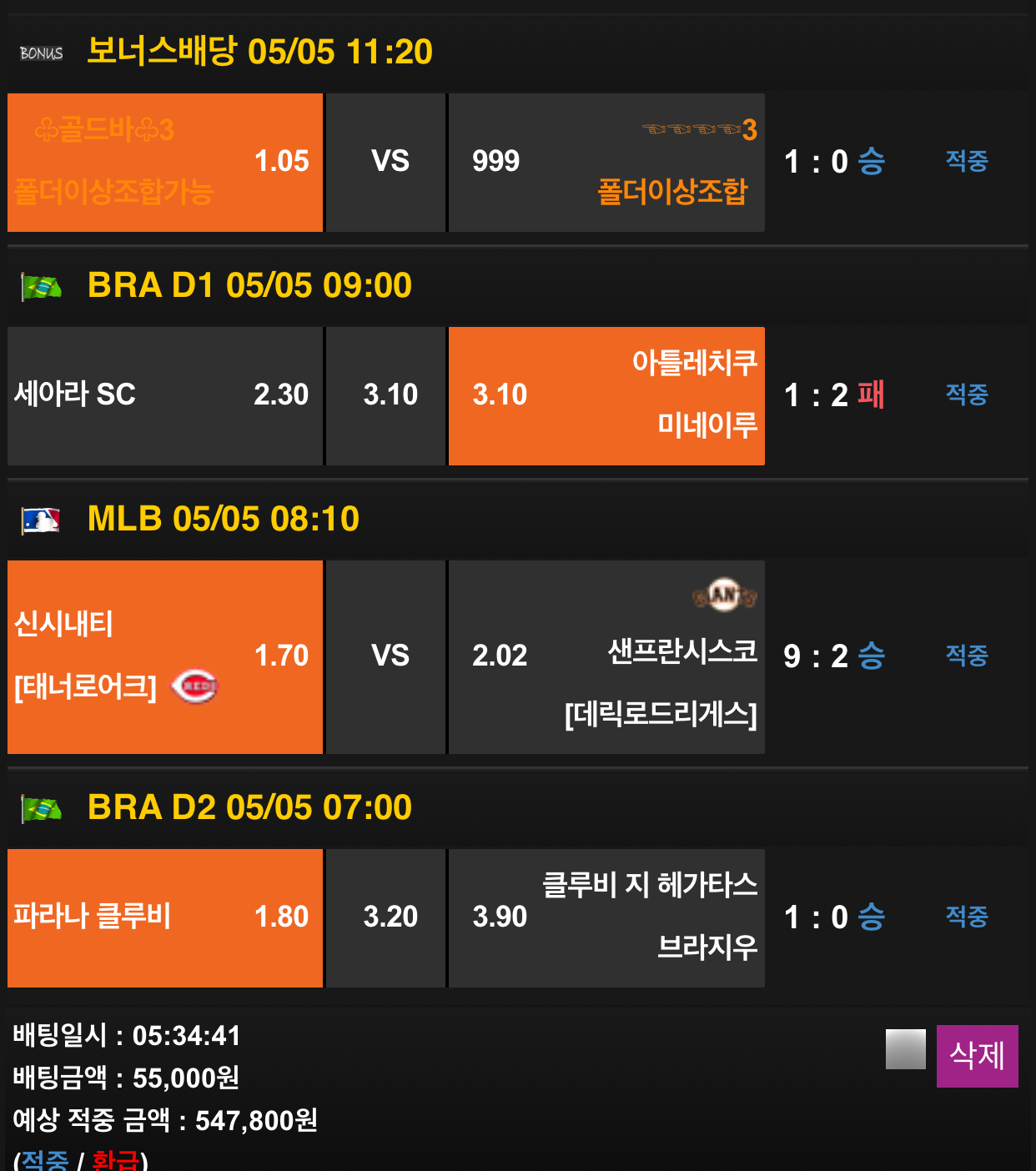1036x1171 pixels.
Task: Check the selection box beside 삭제
Action: click(x=905, y=1049)
